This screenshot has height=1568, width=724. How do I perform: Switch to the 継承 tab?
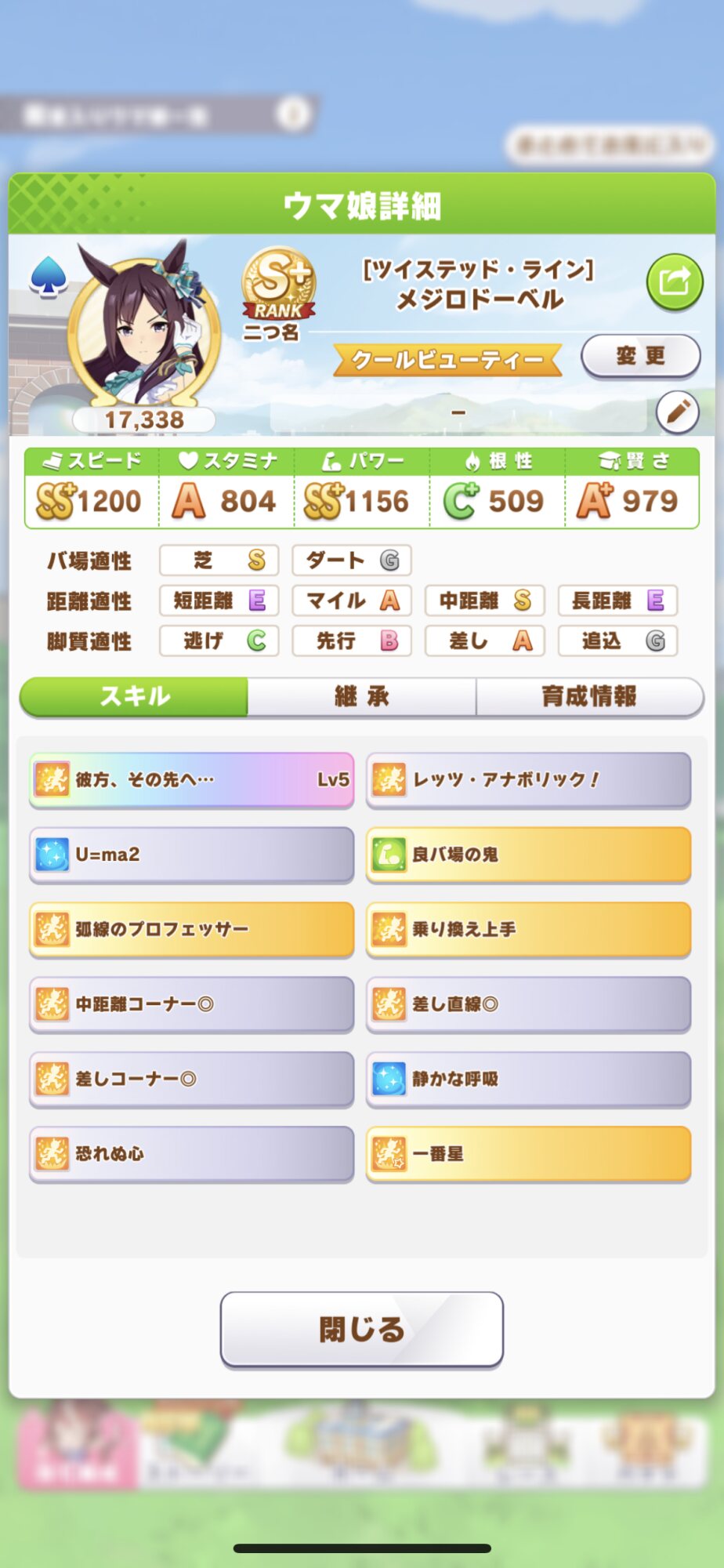(362, 696)
